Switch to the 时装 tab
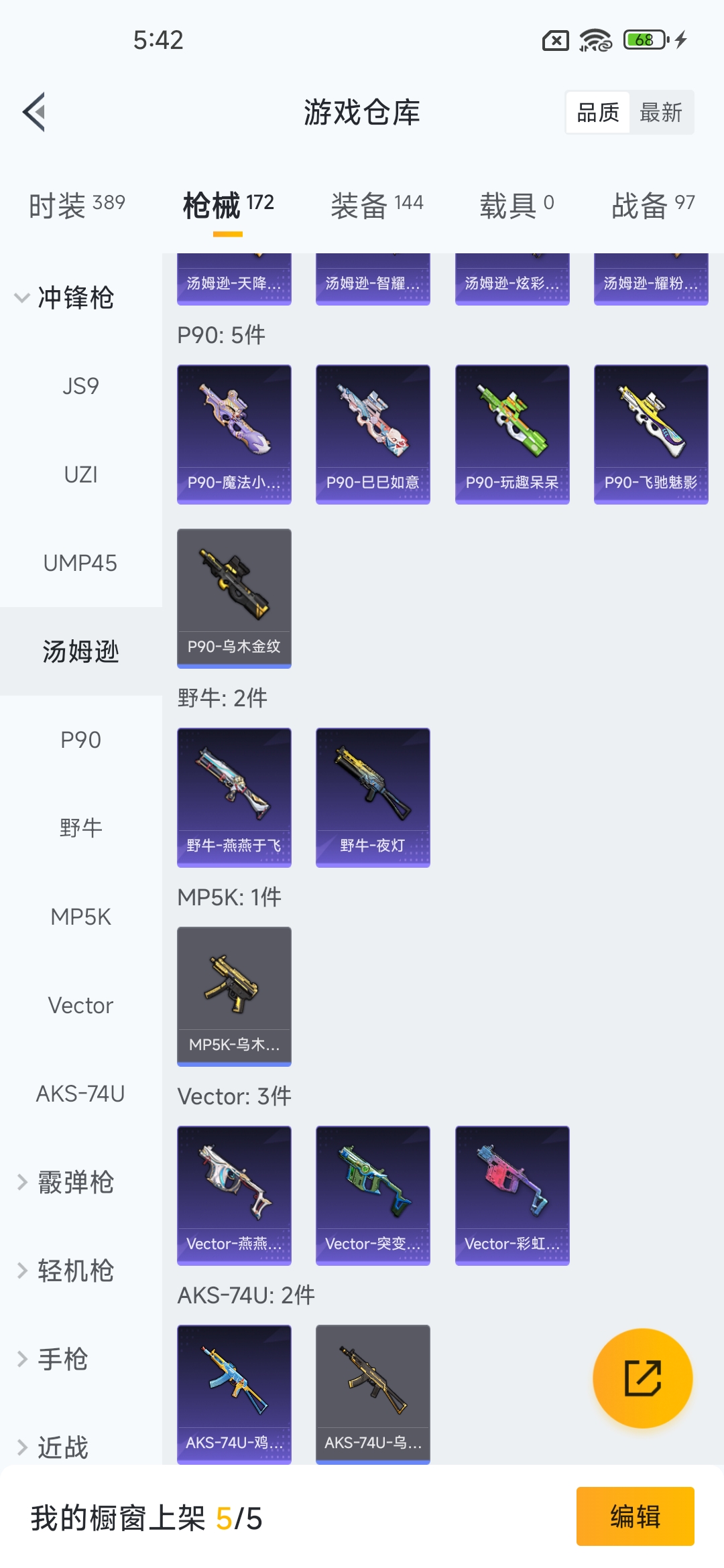Image resolution: width=724 pixels, height=1568 pixels. 76,205
